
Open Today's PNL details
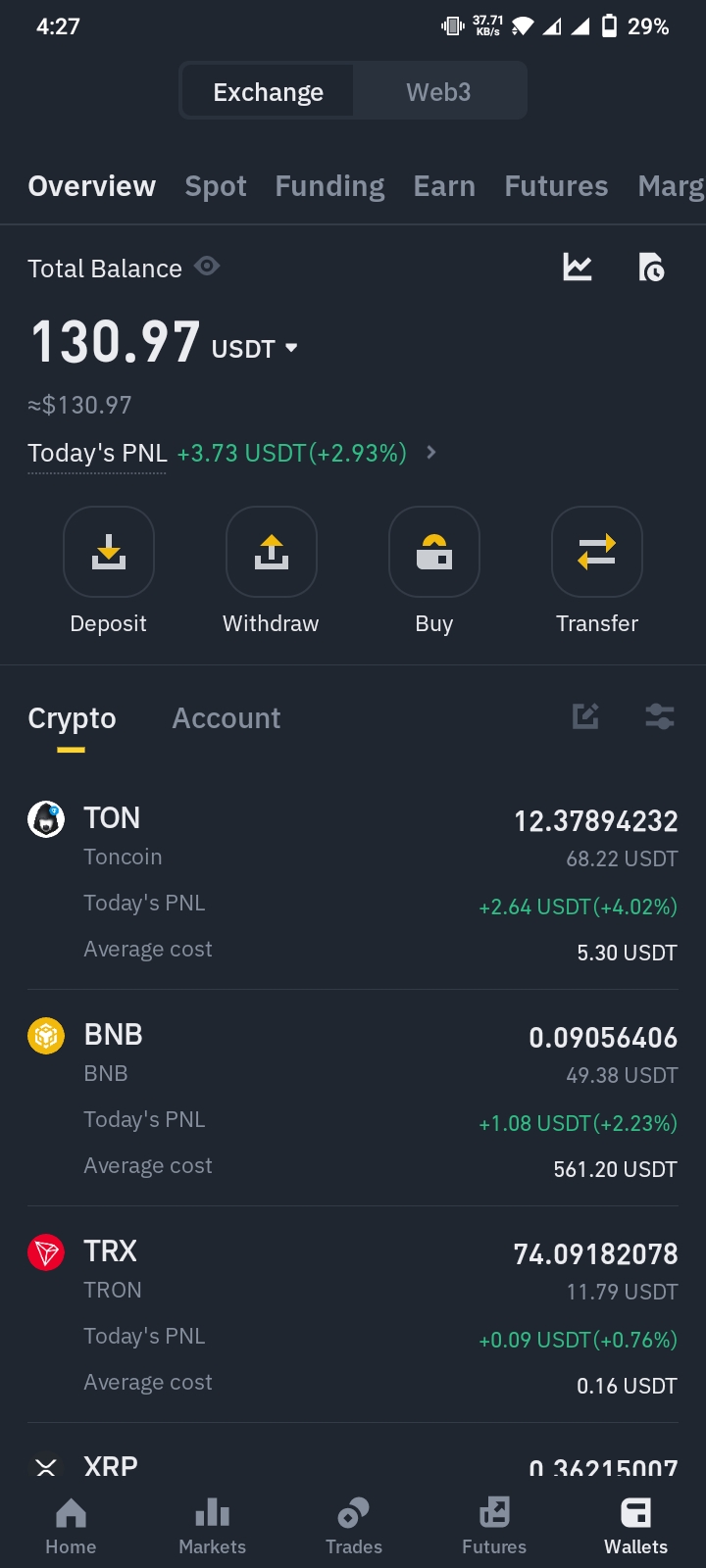(x=430, y=453)
